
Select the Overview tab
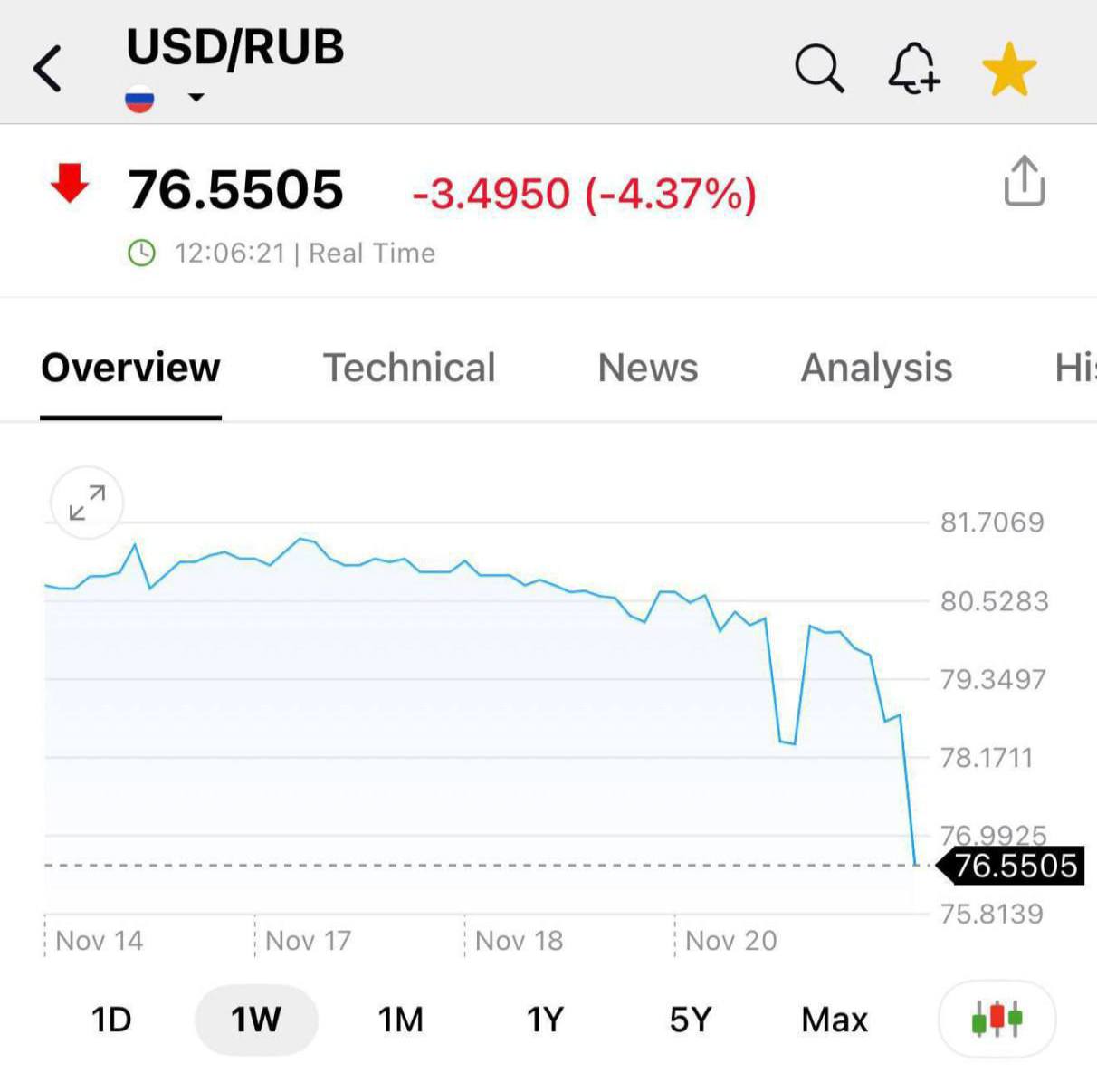130,368
